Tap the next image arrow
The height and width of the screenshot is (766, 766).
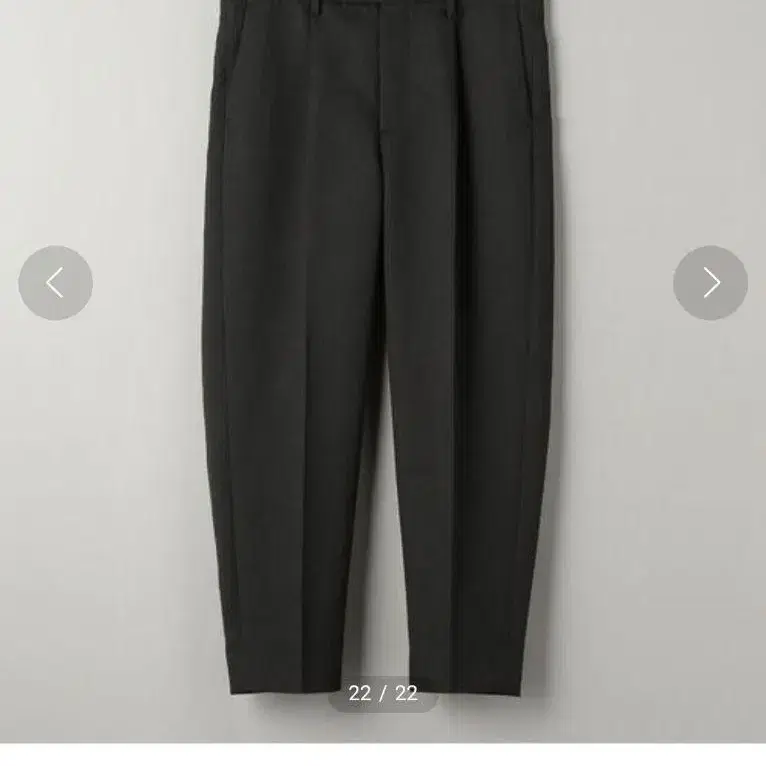tap(710, 283)
